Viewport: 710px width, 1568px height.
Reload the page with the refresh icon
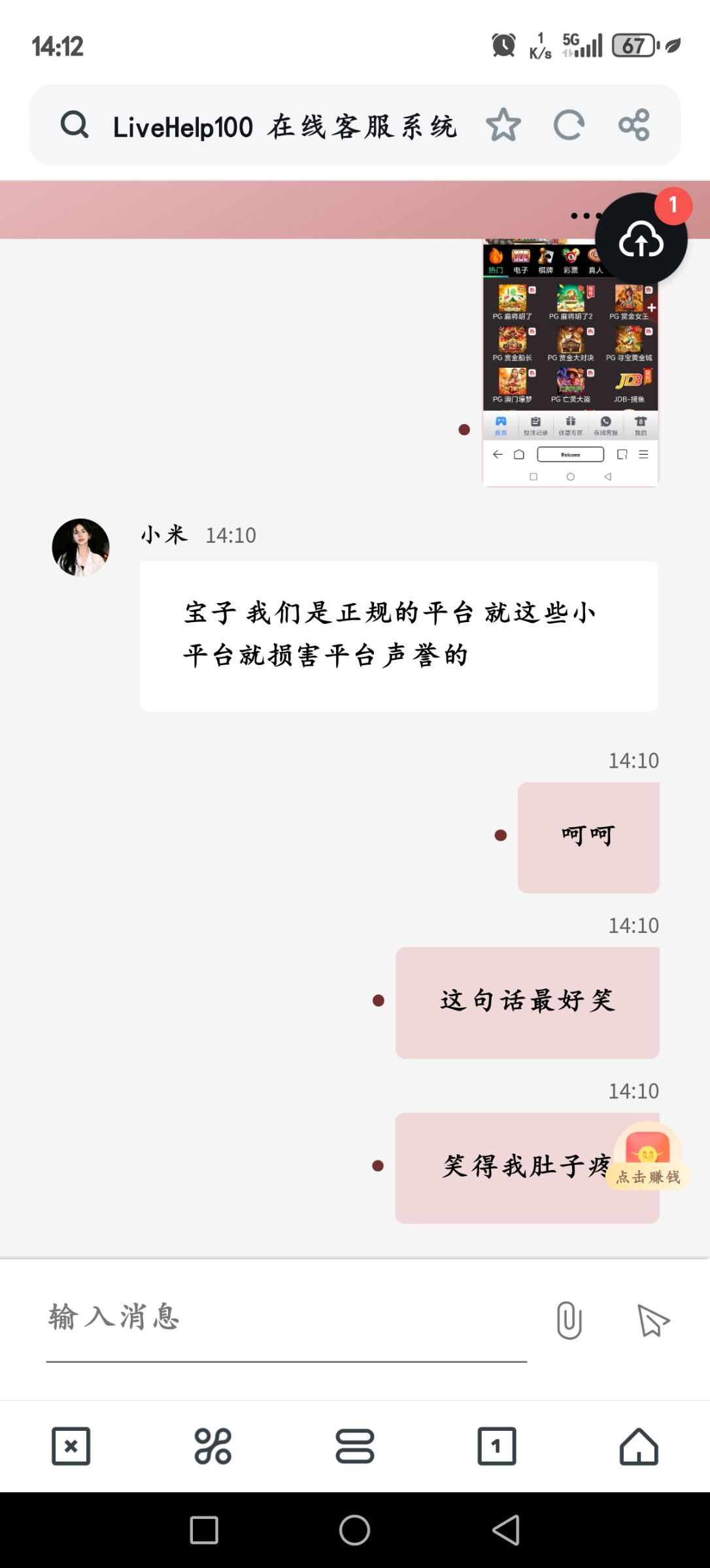[x=569, y=124]
